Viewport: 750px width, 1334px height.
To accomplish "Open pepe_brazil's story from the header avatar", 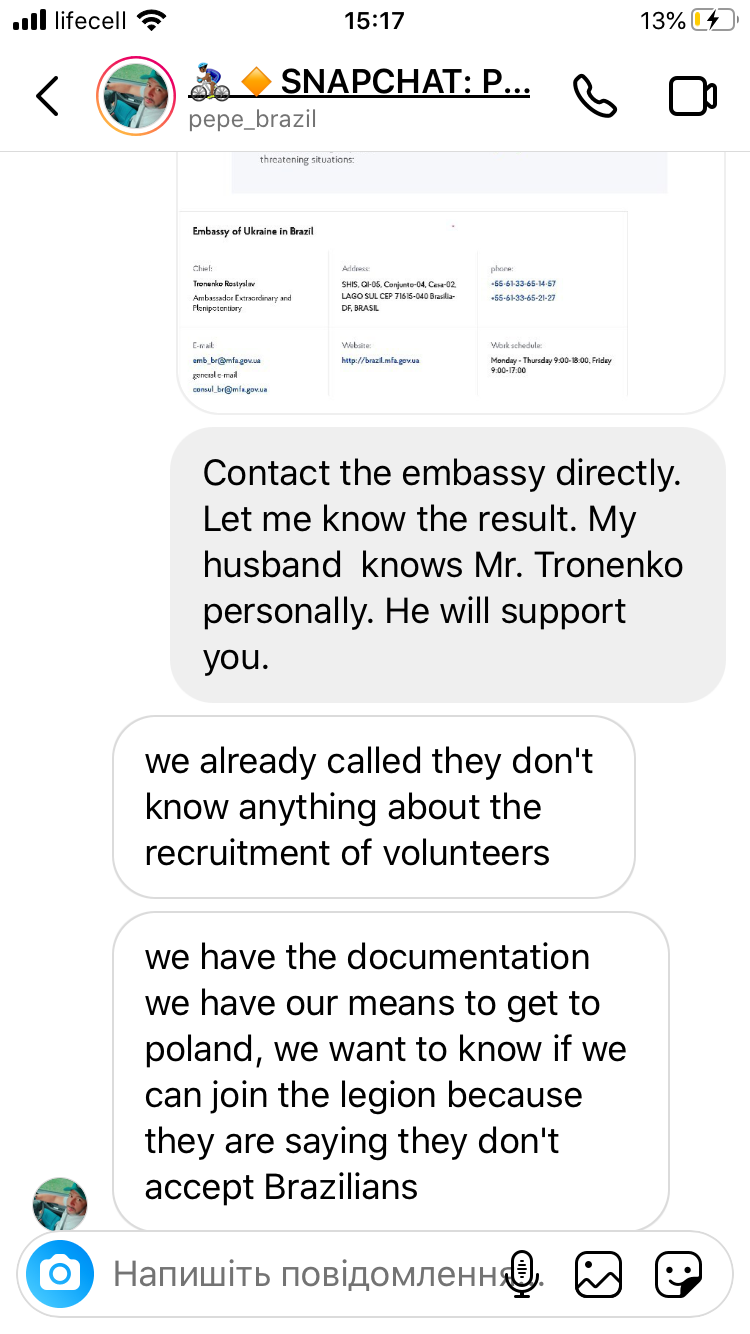I will tap(135, 96).
